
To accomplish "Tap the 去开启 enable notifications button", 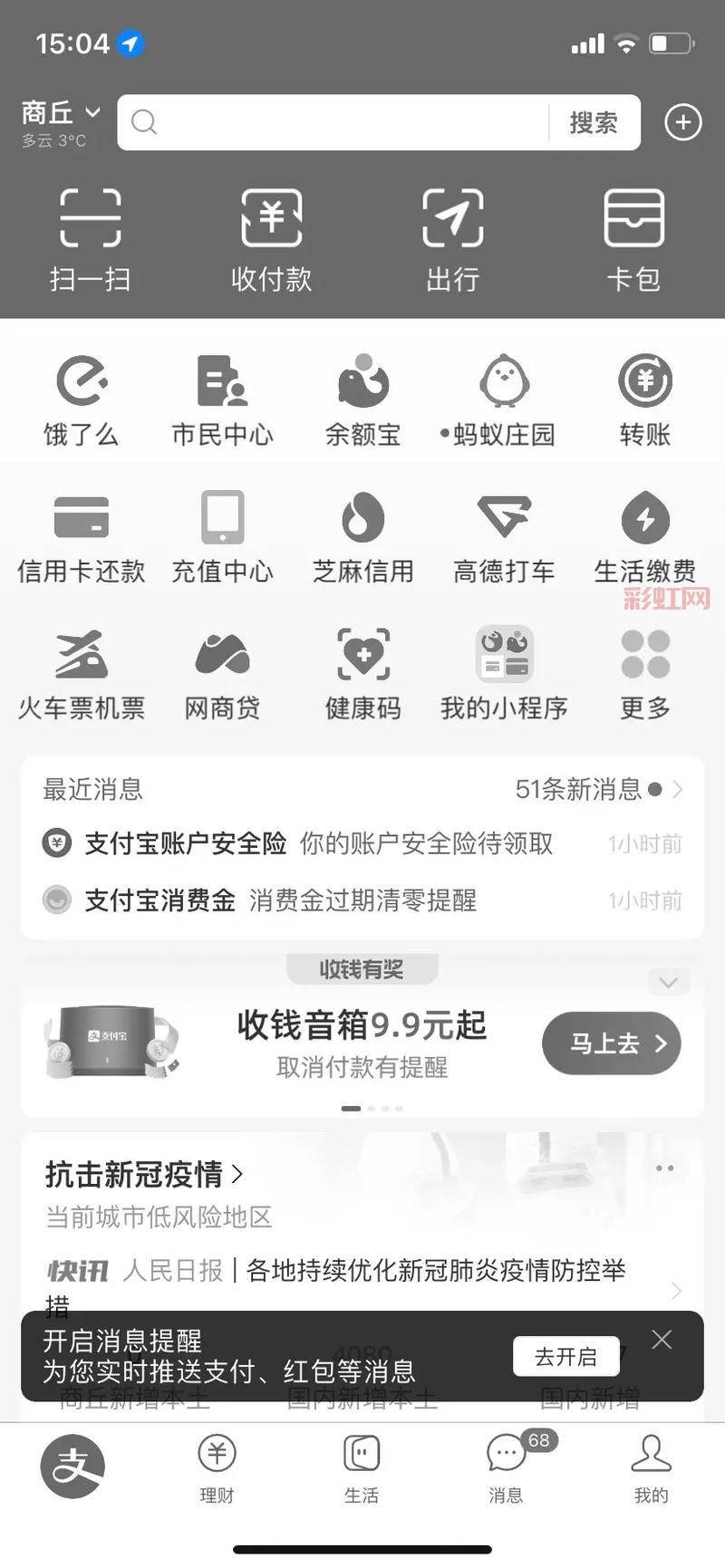I will click(565, 1356).
